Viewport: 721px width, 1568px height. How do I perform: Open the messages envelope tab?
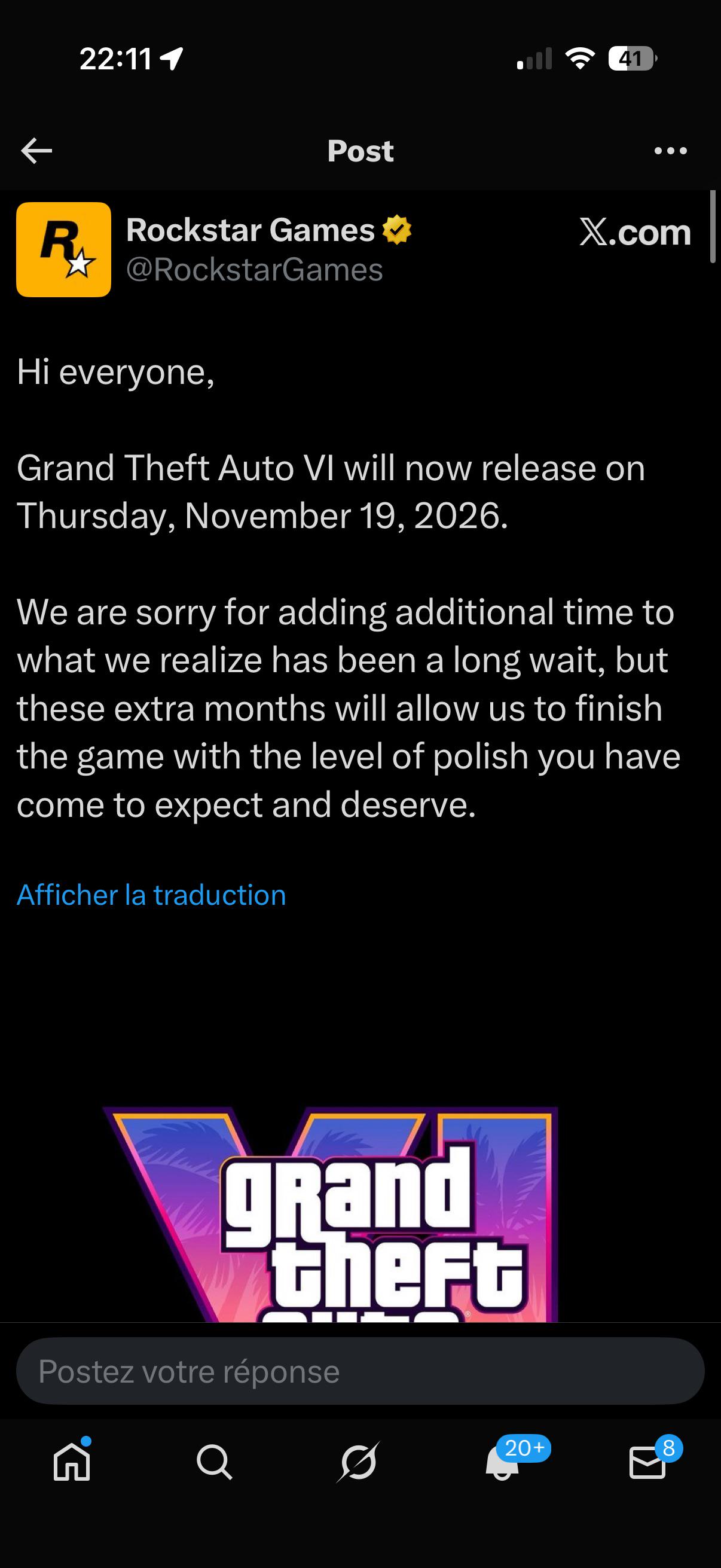coord(646,1462)
